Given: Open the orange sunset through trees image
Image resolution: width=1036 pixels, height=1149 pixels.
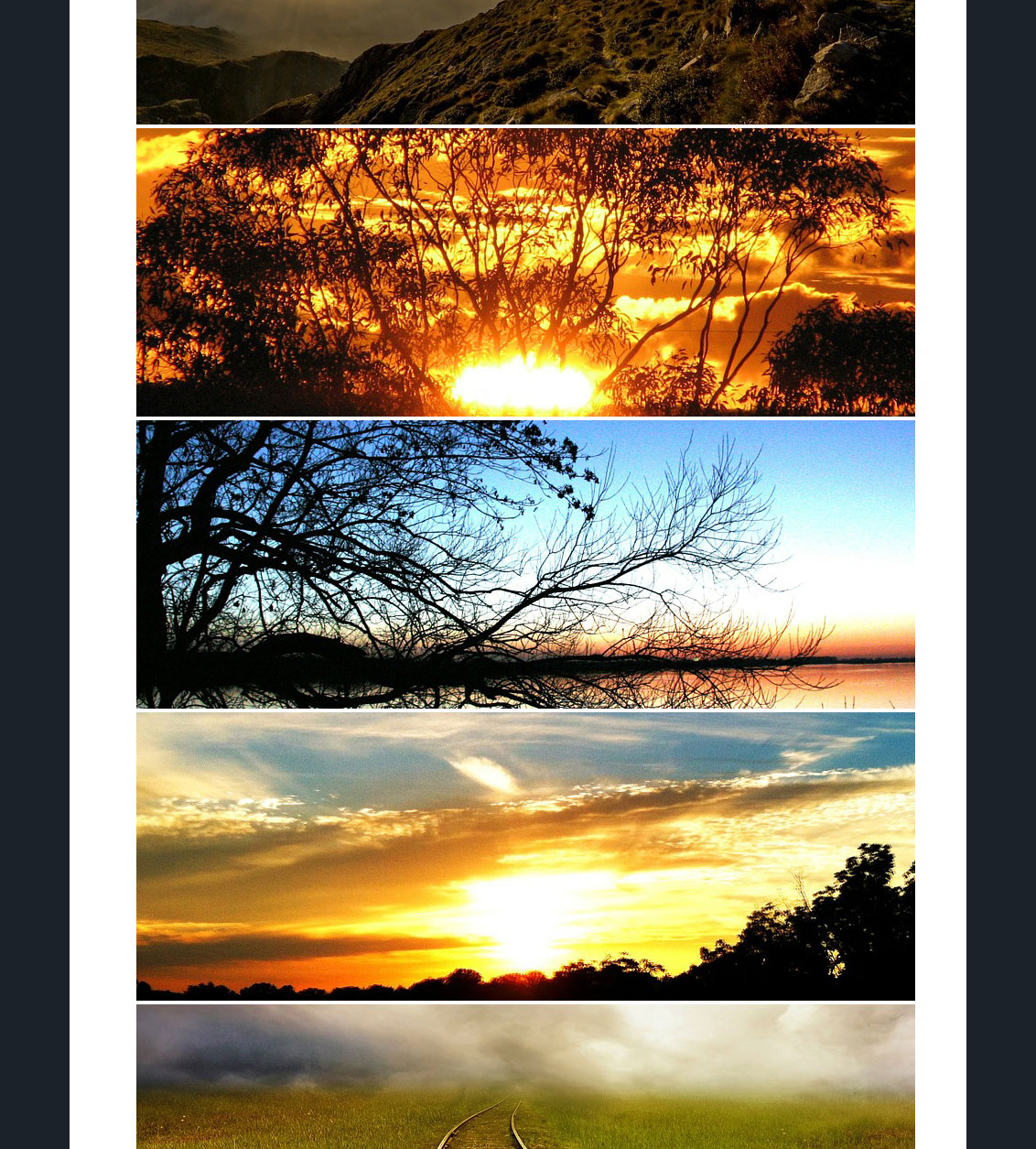Looking at the screenshot, I should (525, 272).
